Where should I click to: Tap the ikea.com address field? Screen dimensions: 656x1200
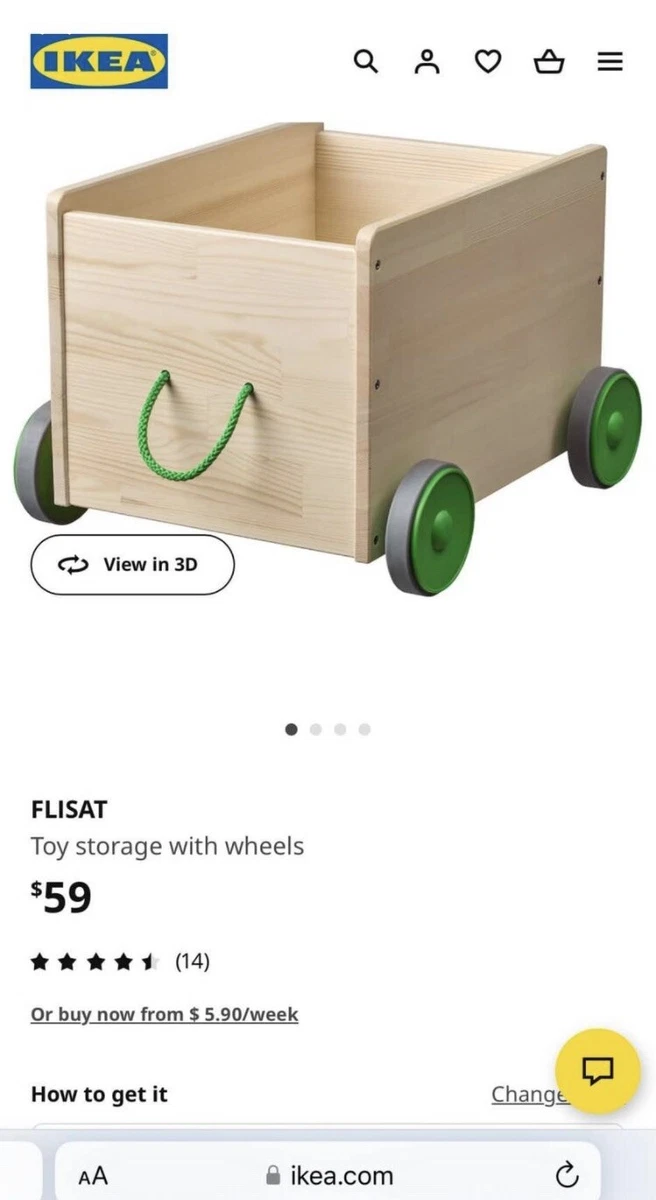(x=328, y=1174)
